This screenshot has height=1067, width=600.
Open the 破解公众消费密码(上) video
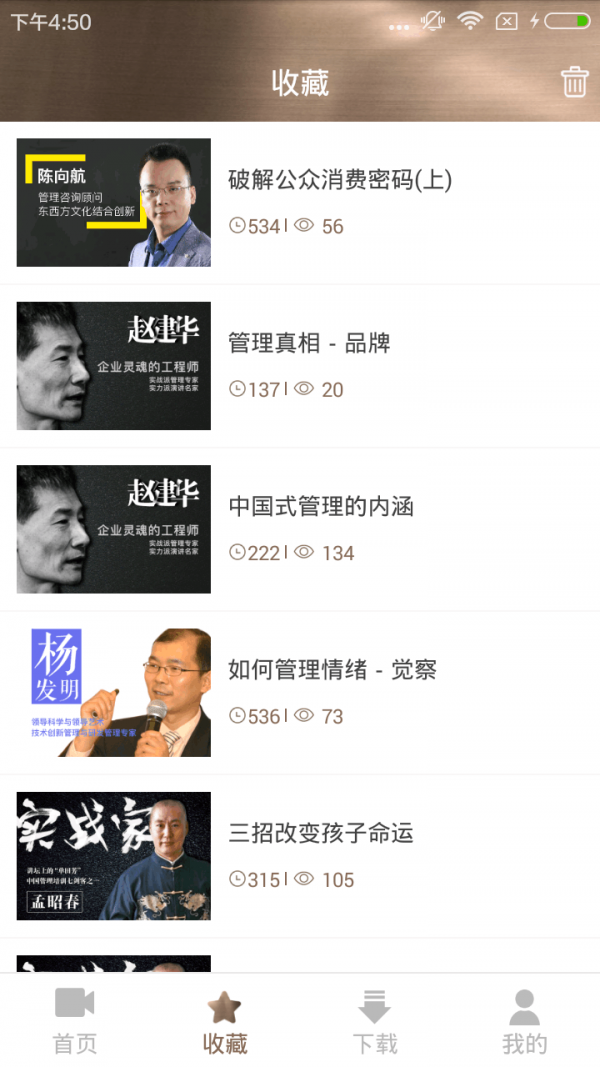pos(340,181)
